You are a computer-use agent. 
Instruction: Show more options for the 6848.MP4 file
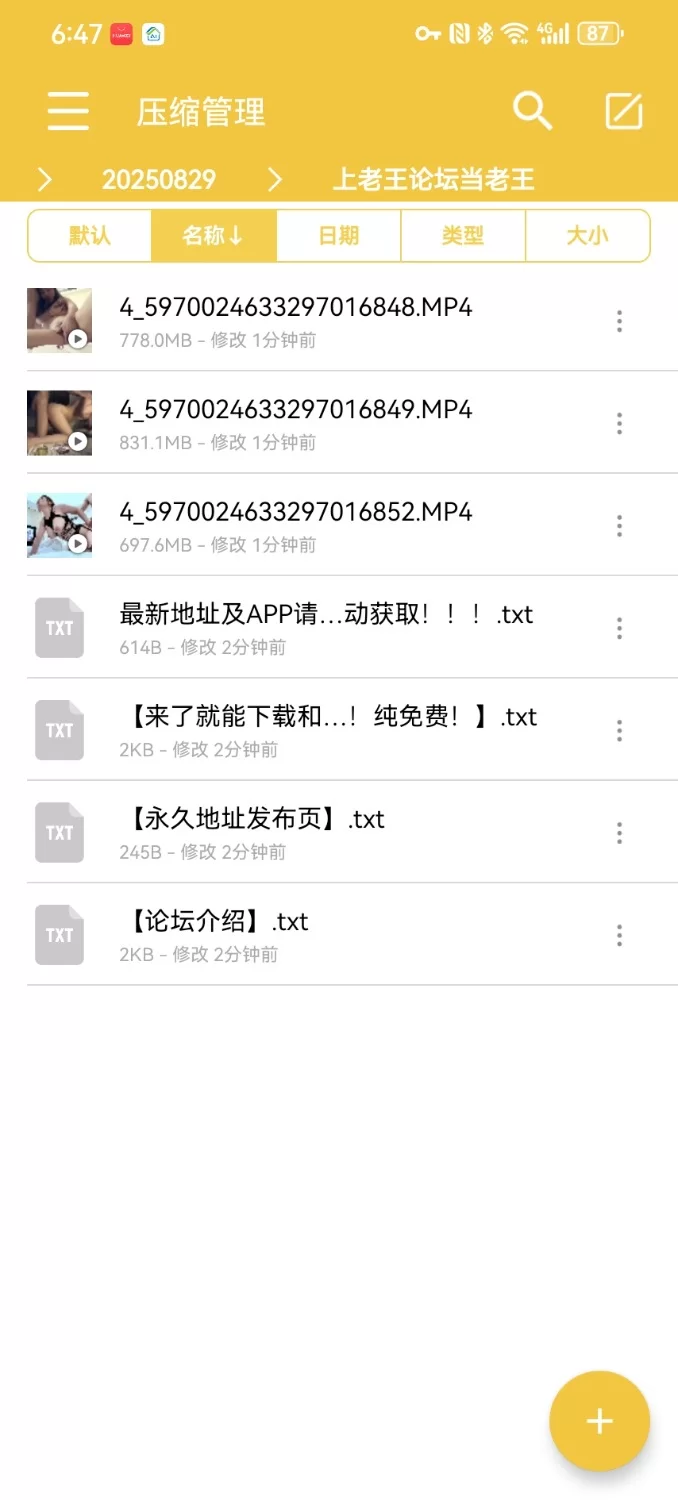pyautogui.click(x=619, y=321)
